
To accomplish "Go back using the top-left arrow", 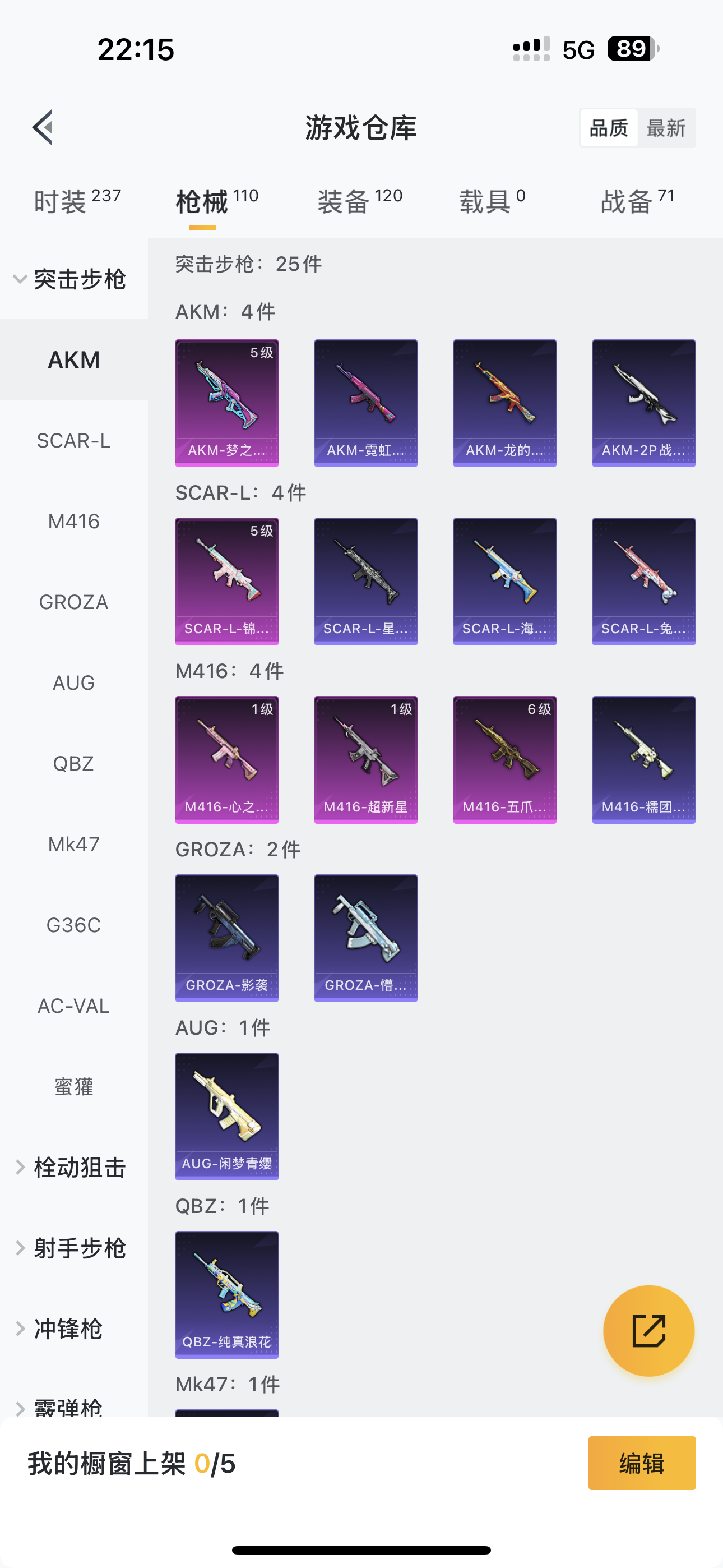I will 43,128.
